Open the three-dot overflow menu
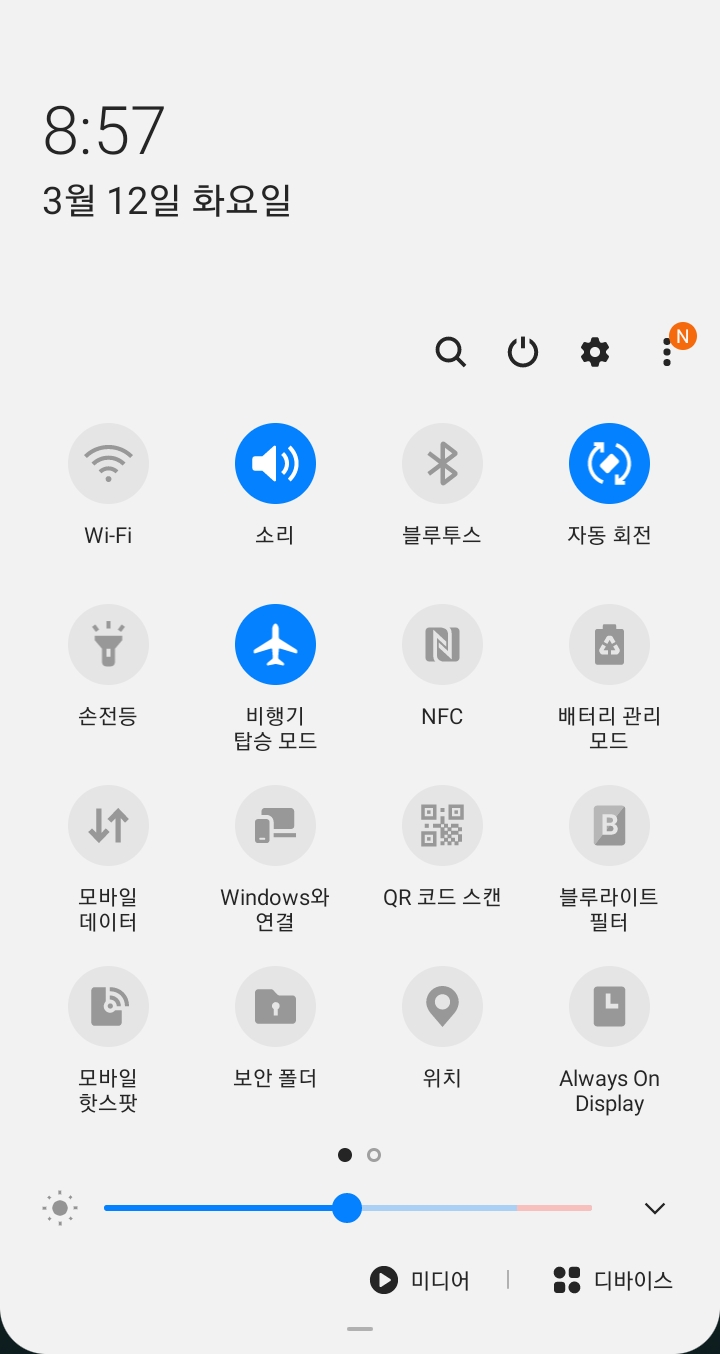This screenshot has height=1354, width=720. click(667, 352)
